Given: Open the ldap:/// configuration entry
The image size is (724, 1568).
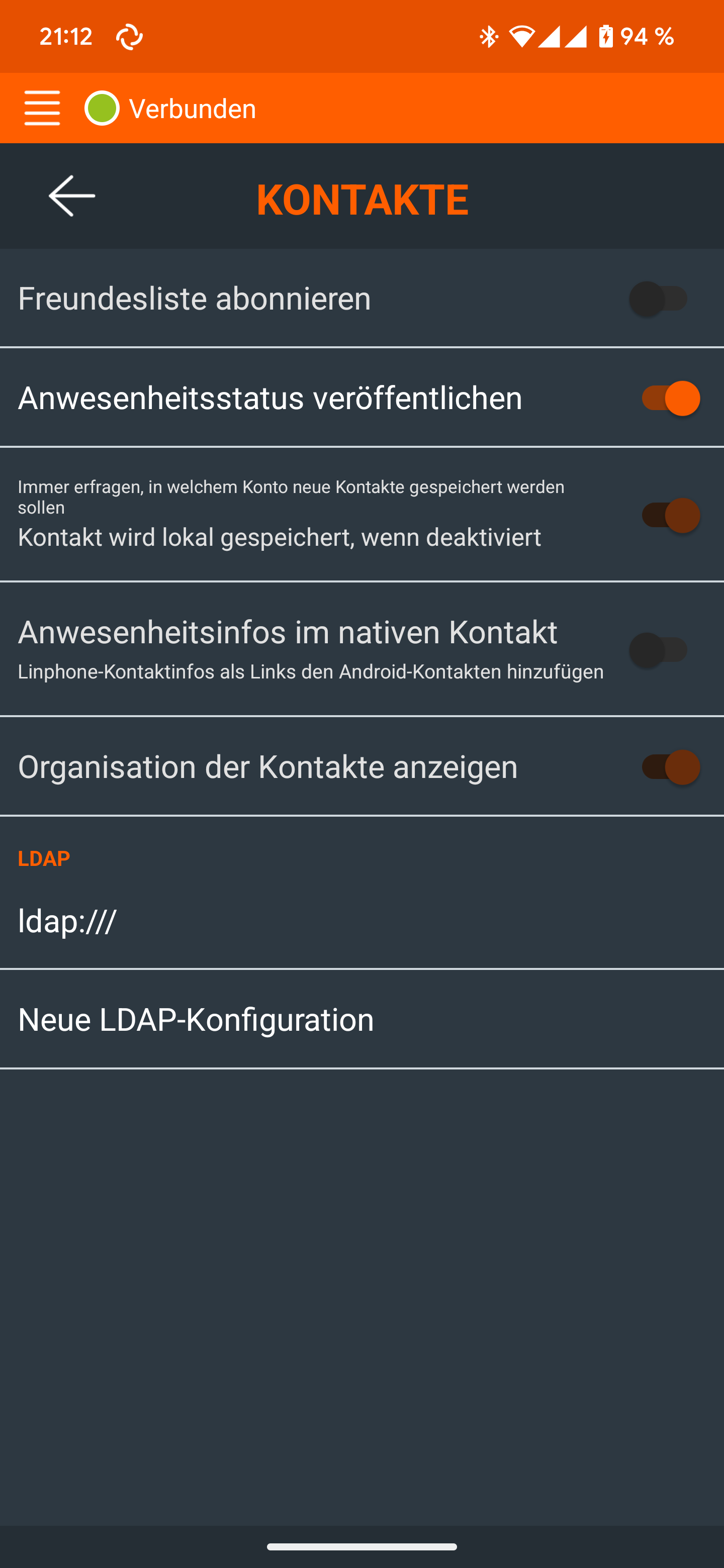Looking at the screenshot, I should click(361, 920).
